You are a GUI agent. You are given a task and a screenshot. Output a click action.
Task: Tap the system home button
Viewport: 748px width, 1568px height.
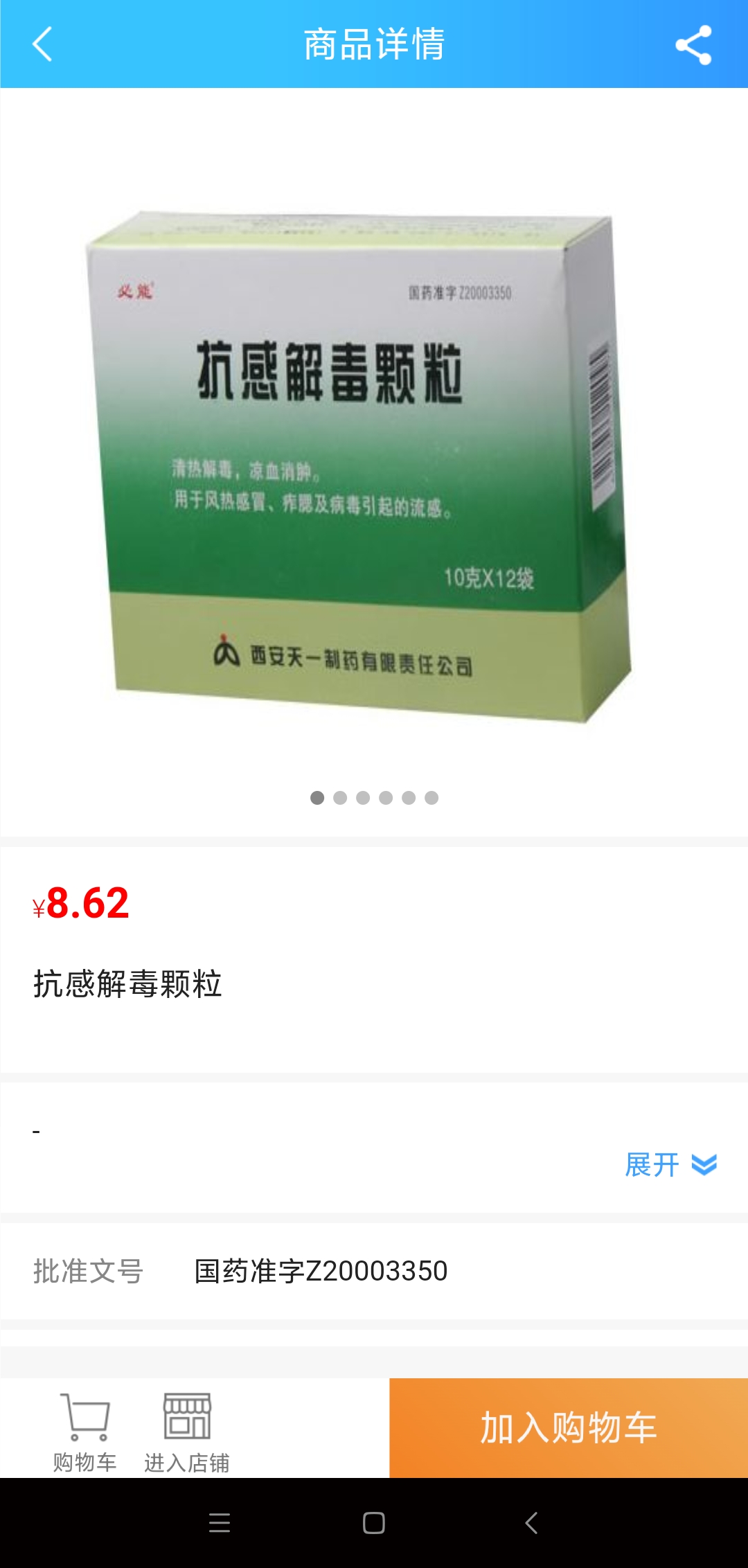coord(374,1523)
